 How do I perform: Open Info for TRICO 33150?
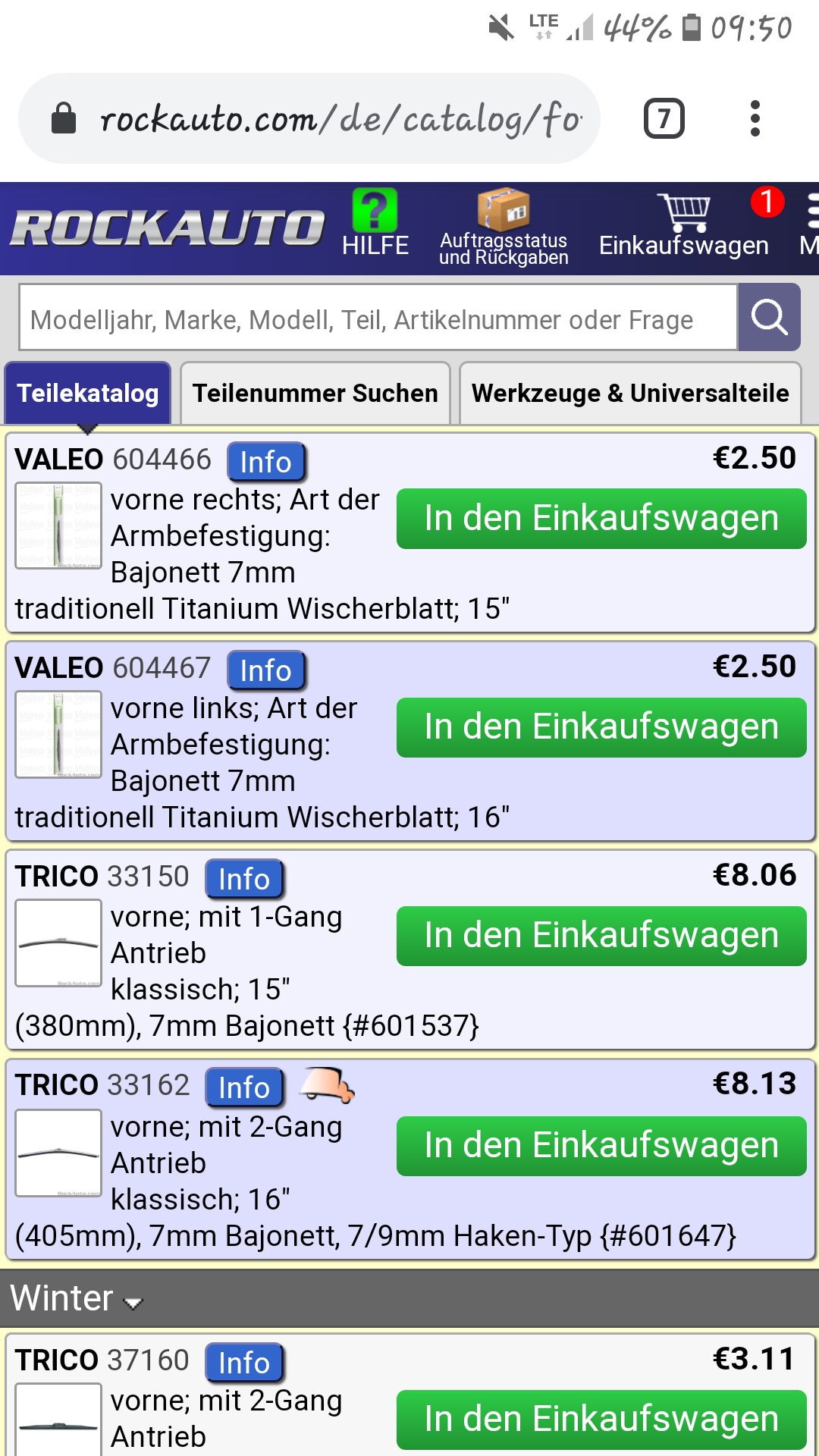point(244,879)
